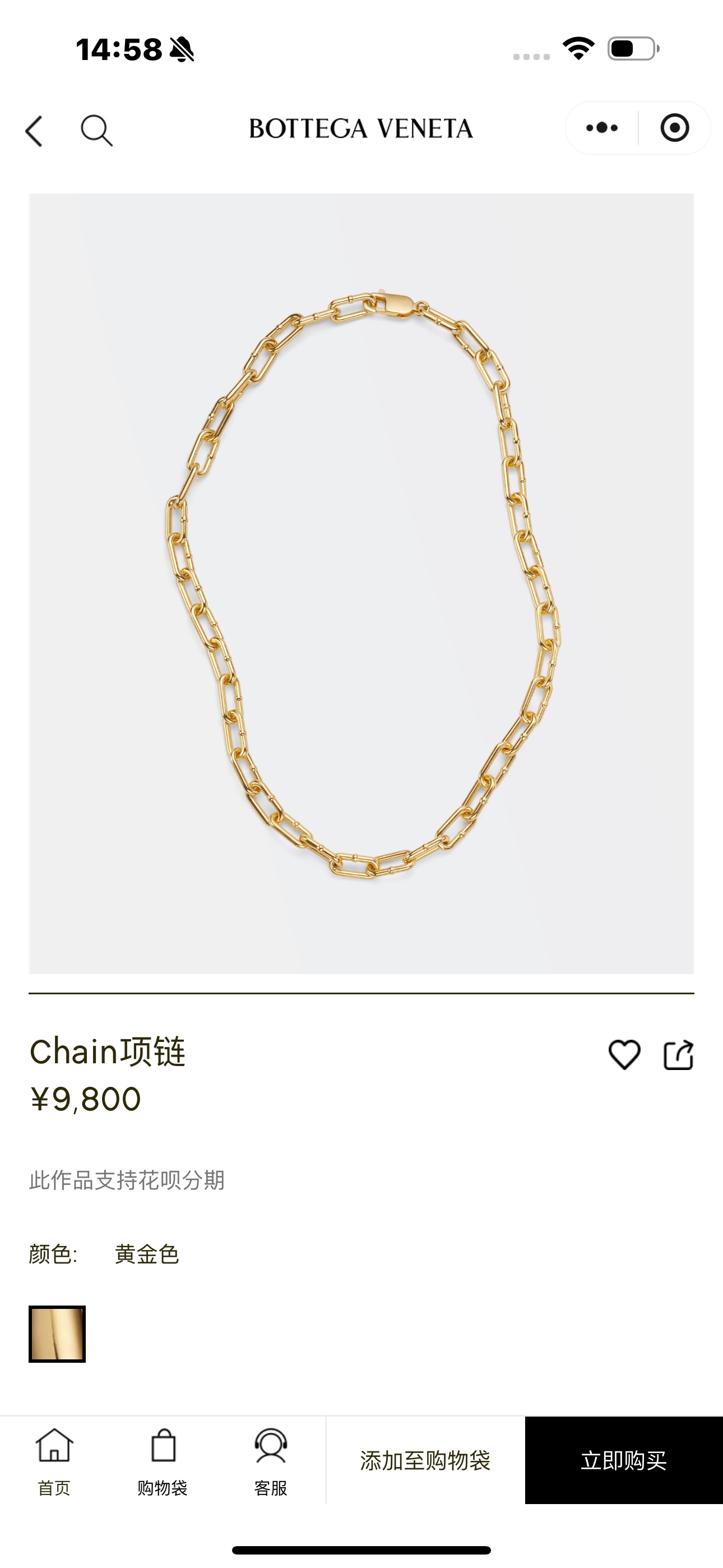Tap 立即购买 to buy now
The image size is (723, 1568).
624,1460
